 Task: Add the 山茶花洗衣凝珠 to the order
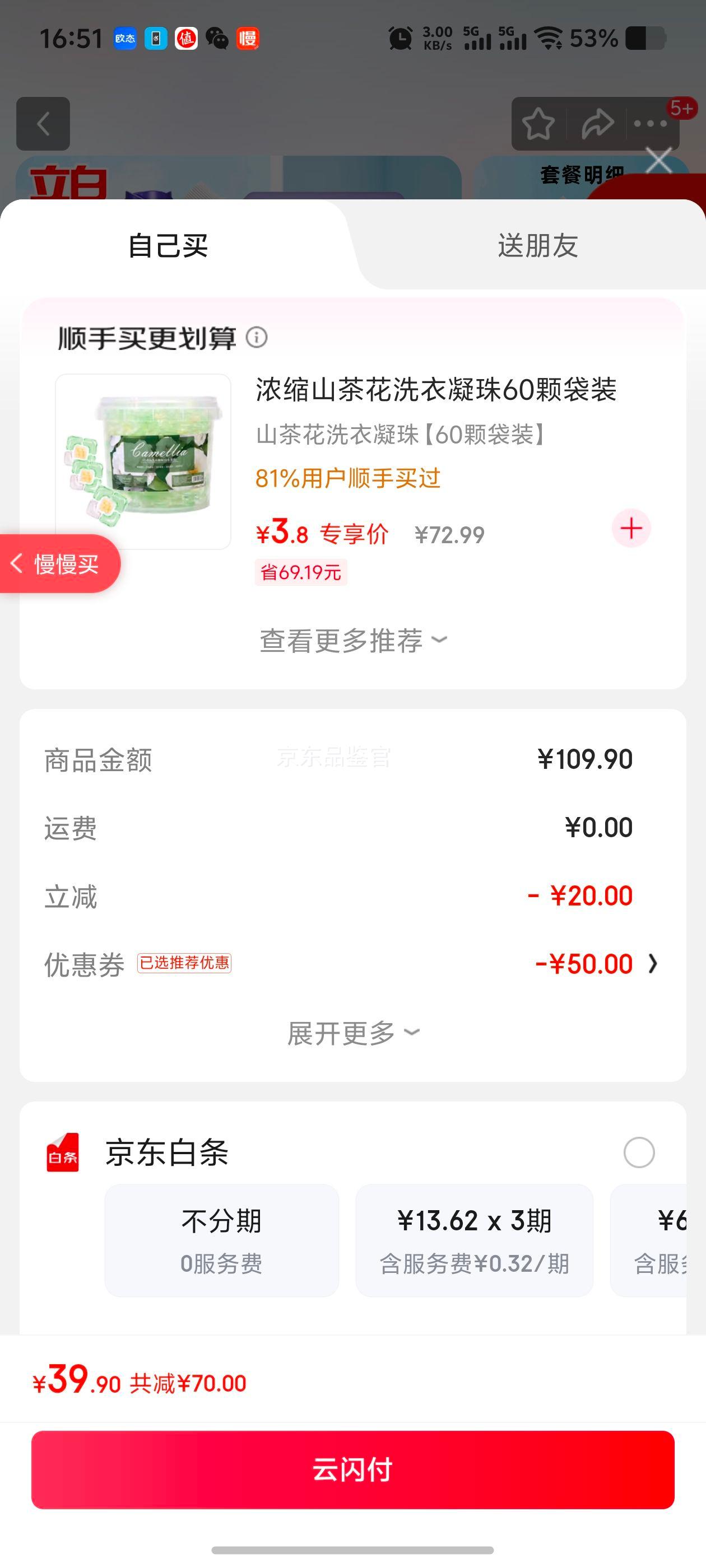[x=631, y=528]
